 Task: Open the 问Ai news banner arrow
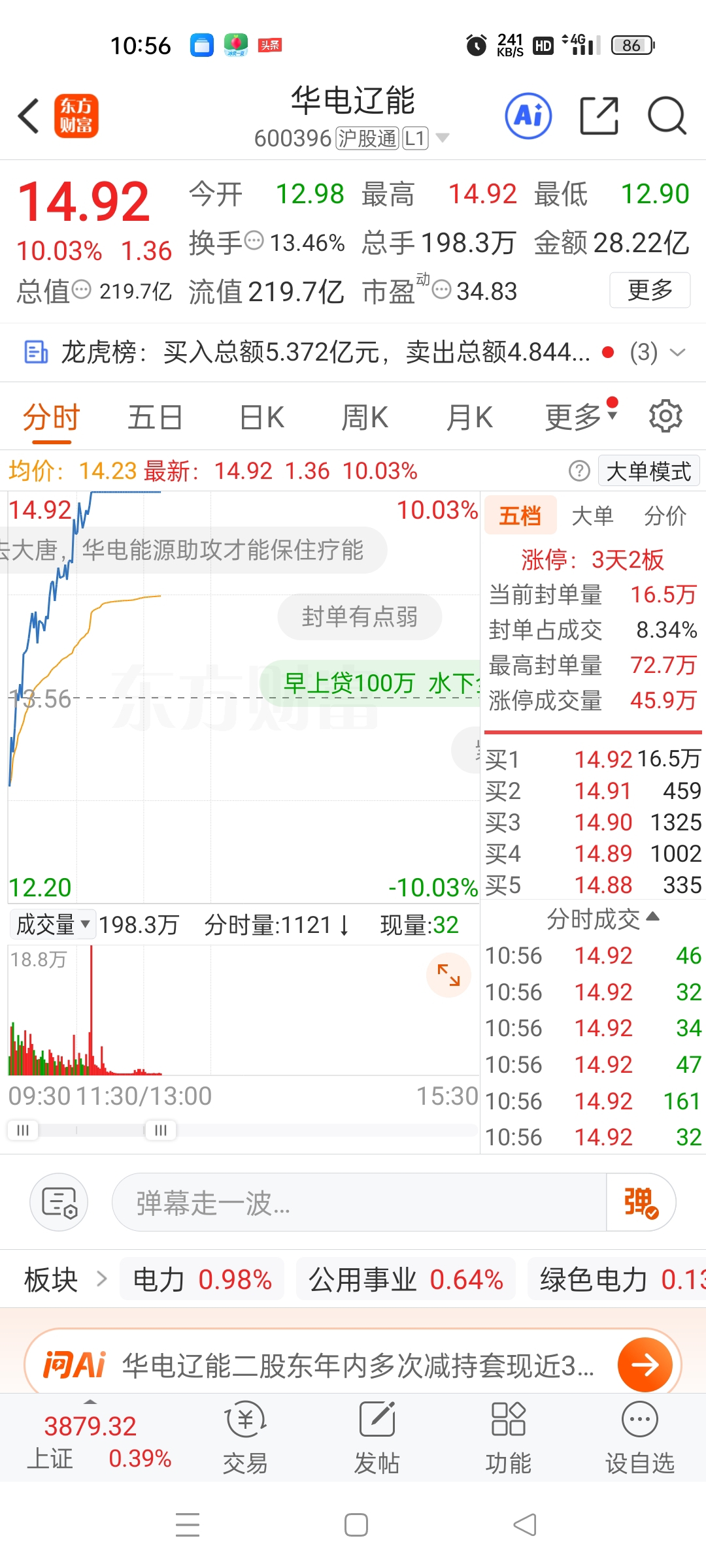tap(645, 1364)
